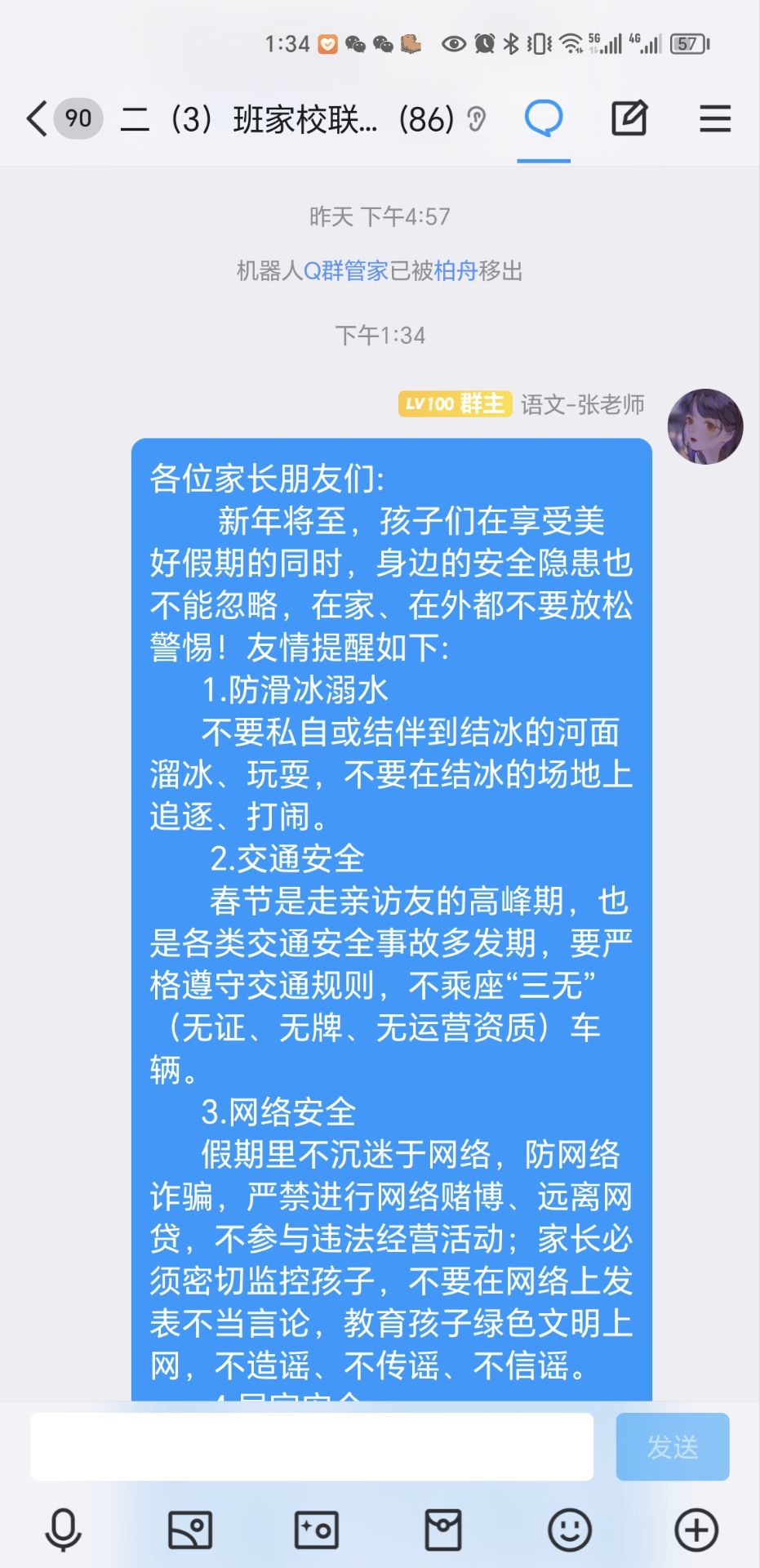760x1568 pixels.
Task: Open the photo gallery picker
Action: click(189, 1529)
